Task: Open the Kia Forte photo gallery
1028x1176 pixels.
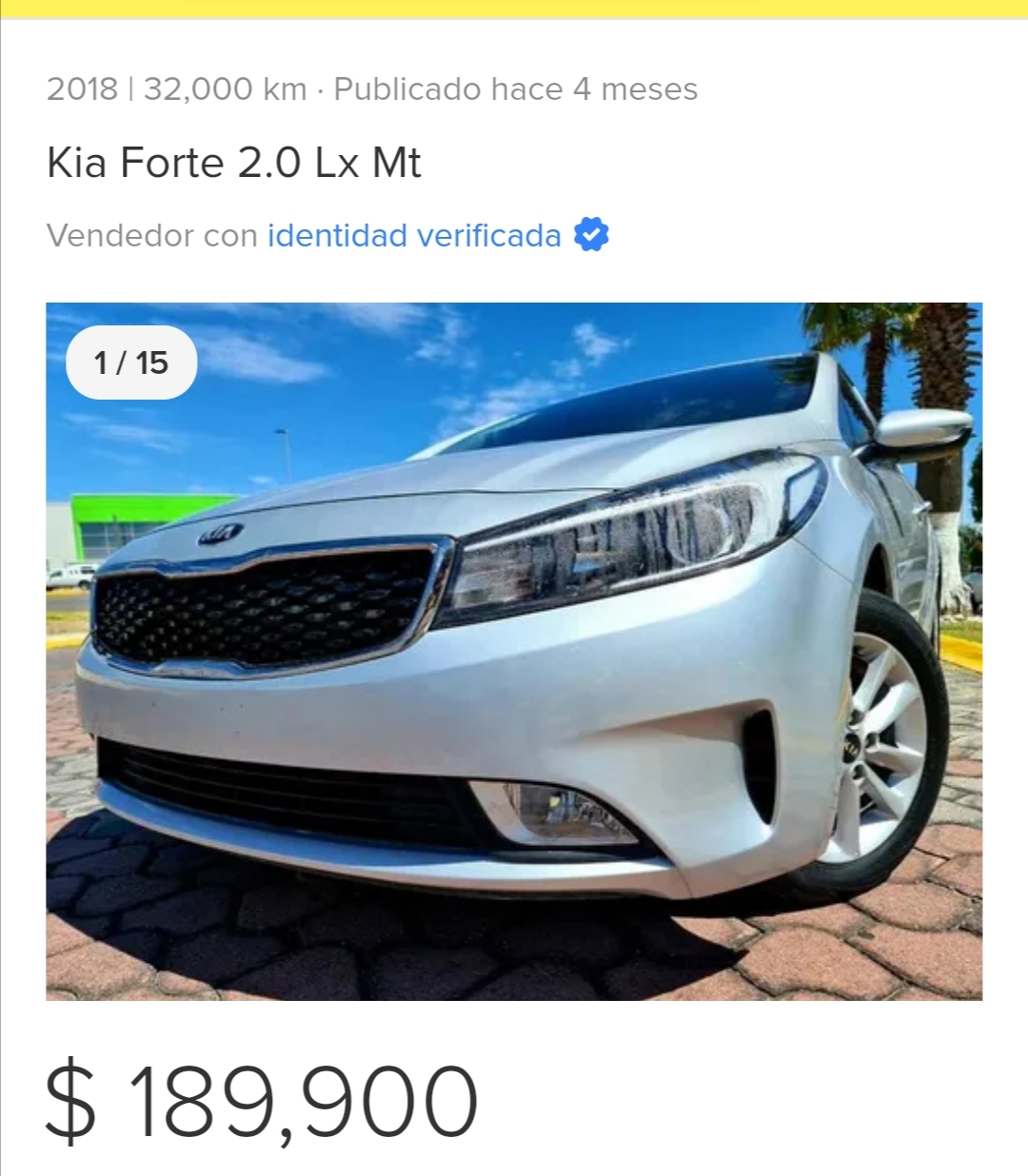Action: (514, 651)
